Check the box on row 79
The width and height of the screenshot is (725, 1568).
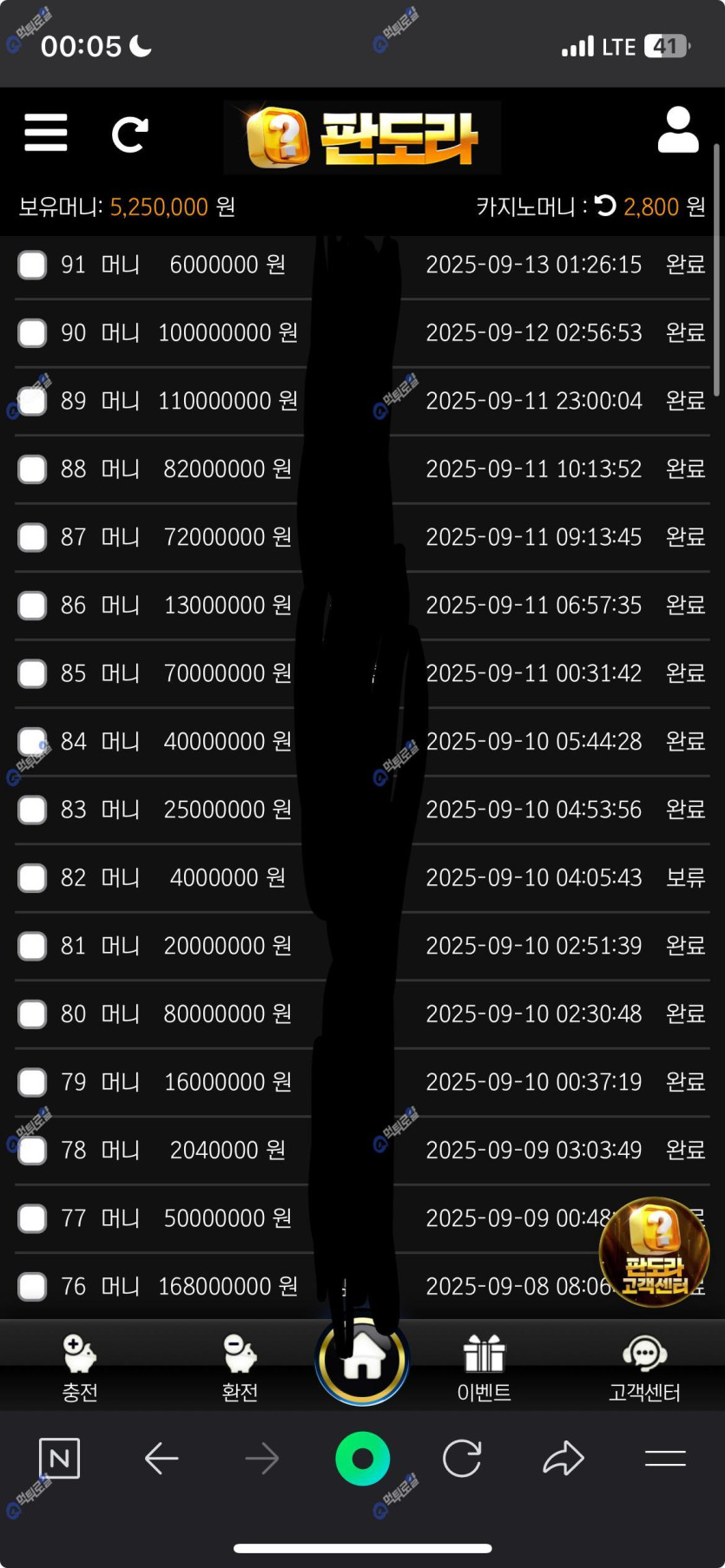[33, 1082]
